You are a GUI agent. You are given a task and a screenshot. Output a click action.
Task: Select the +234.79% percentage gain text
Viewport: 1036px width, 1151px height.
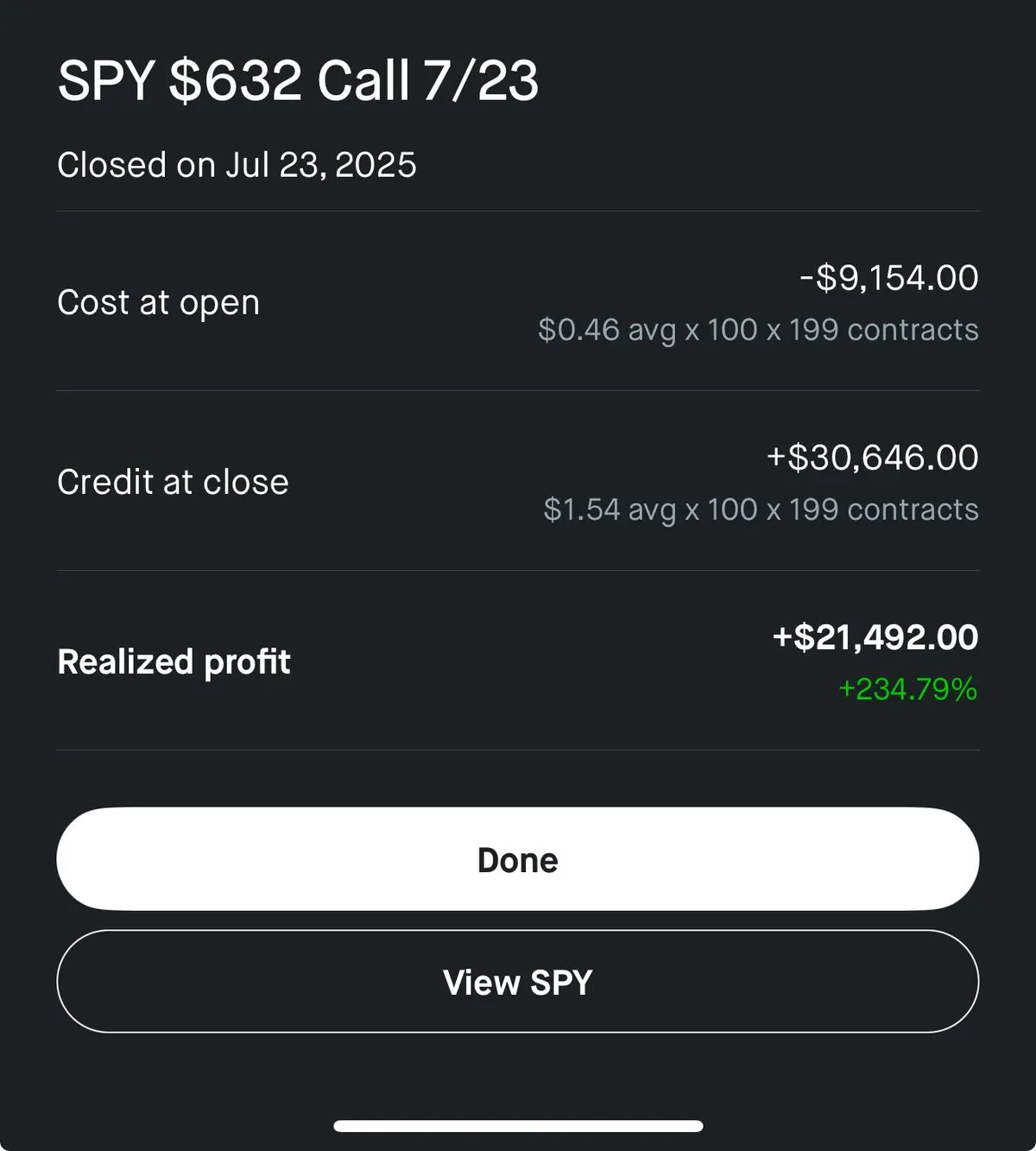(x=906, y=689)
